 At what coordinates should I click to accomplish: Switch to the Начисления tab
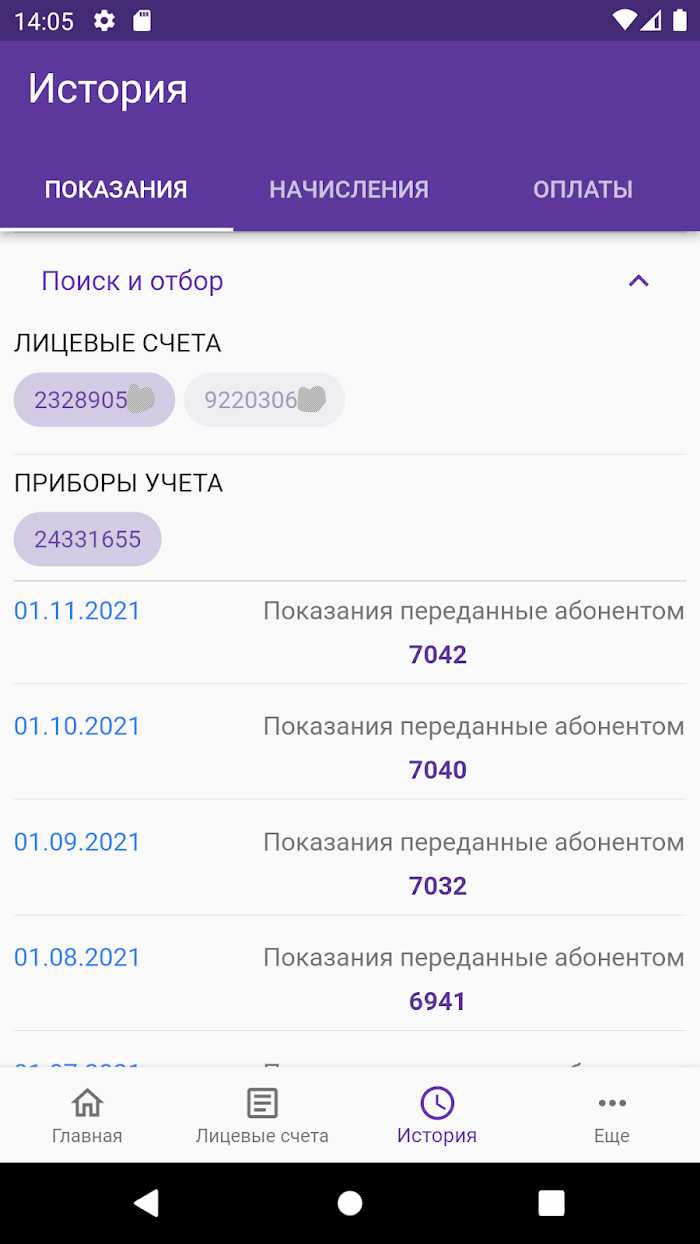pos(349,189)
